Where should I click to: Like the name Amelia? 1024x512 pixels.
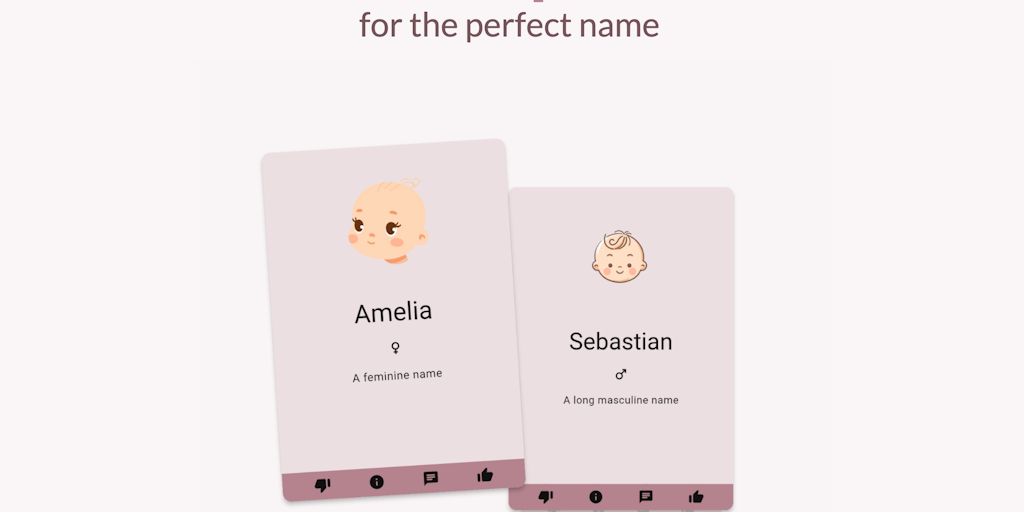click(x=485, y=475)
